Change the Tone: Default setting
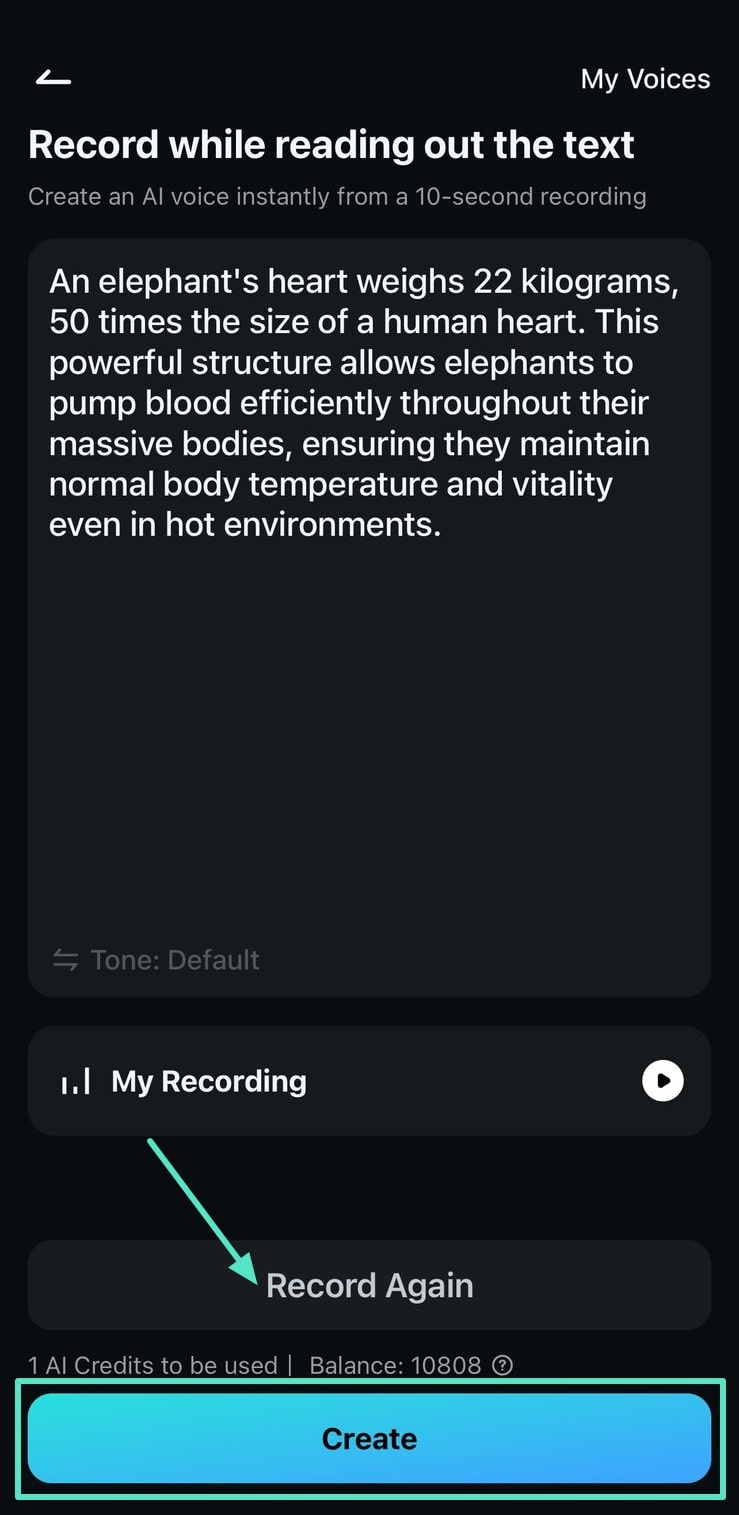Image resolution: width=739 pixels, height=1515 pixels. click(156, 960)
